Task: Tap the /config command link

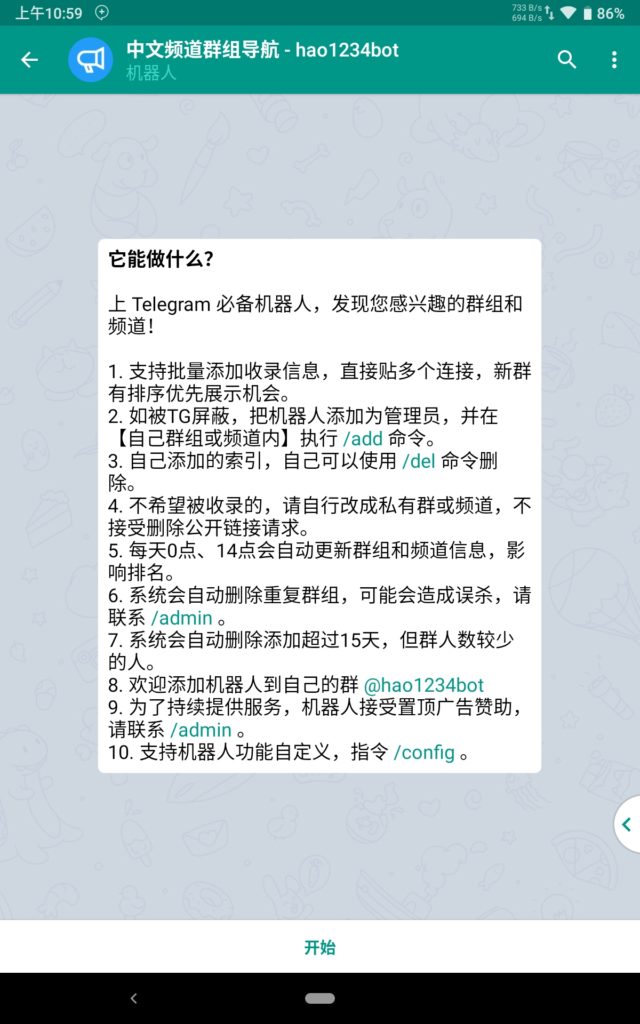Action: pyautogui.click(x=424, y=752)
